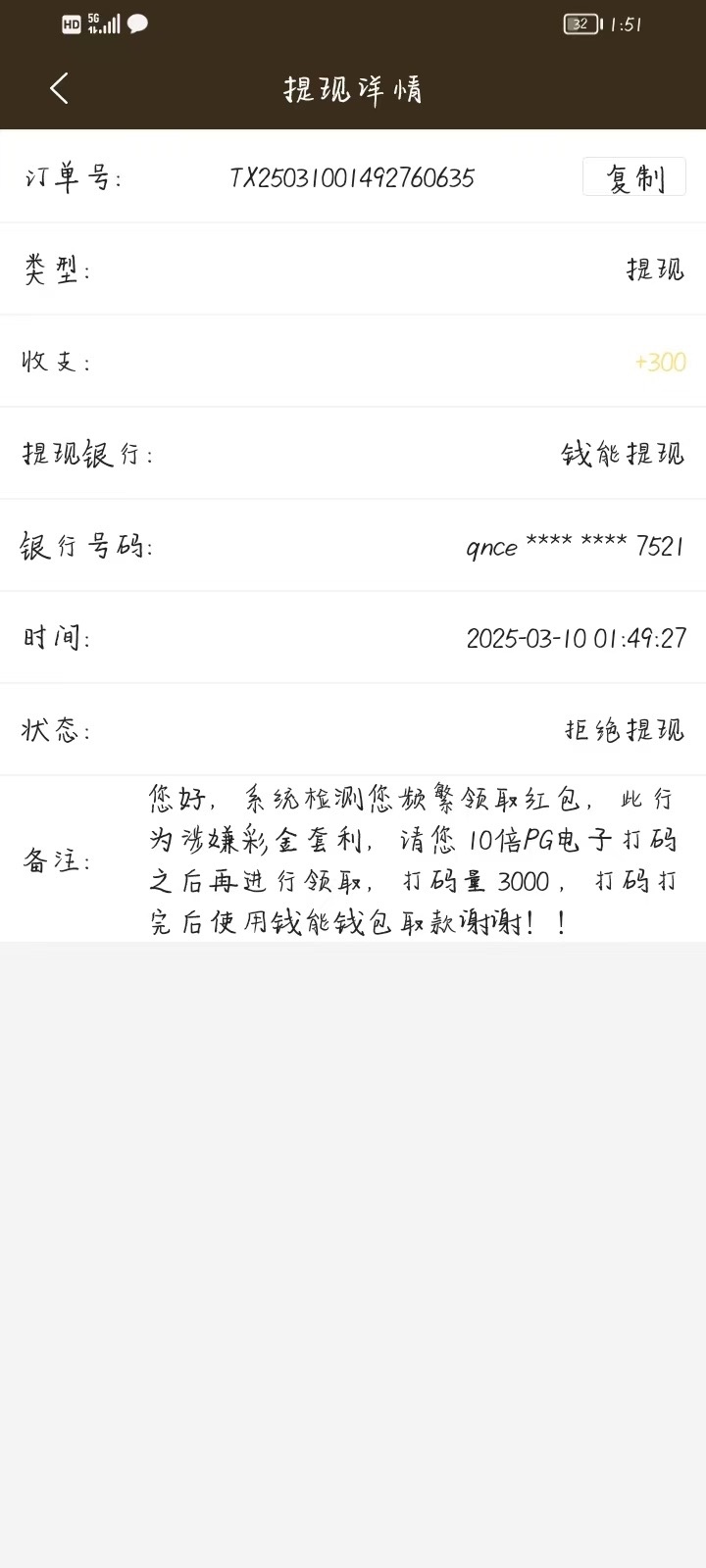Open the messaging bubble icon in status bar
The image size is (706, 1568).
136,23
